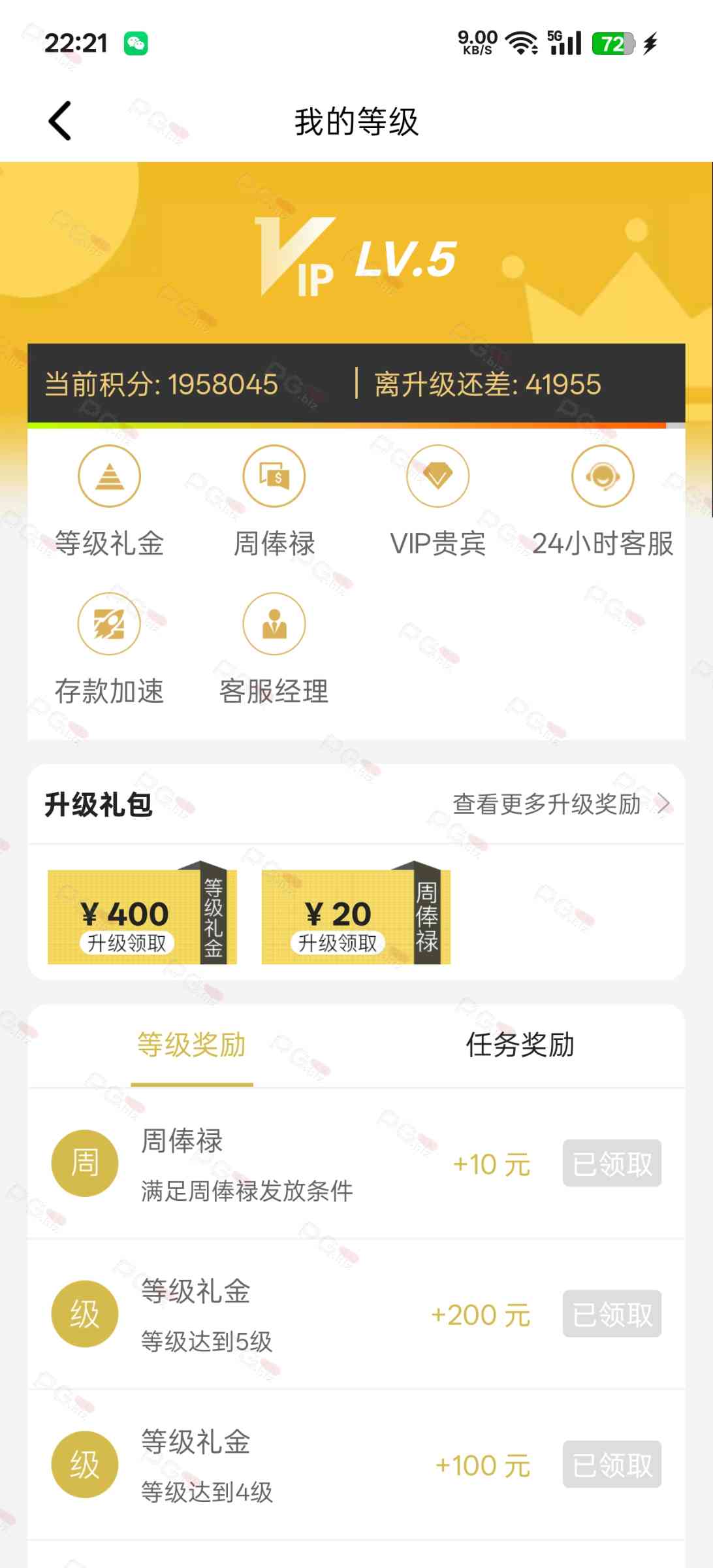Go back from 我的等级 page
This screenshot has width=713, height=1568.
(x=60, y=122)
